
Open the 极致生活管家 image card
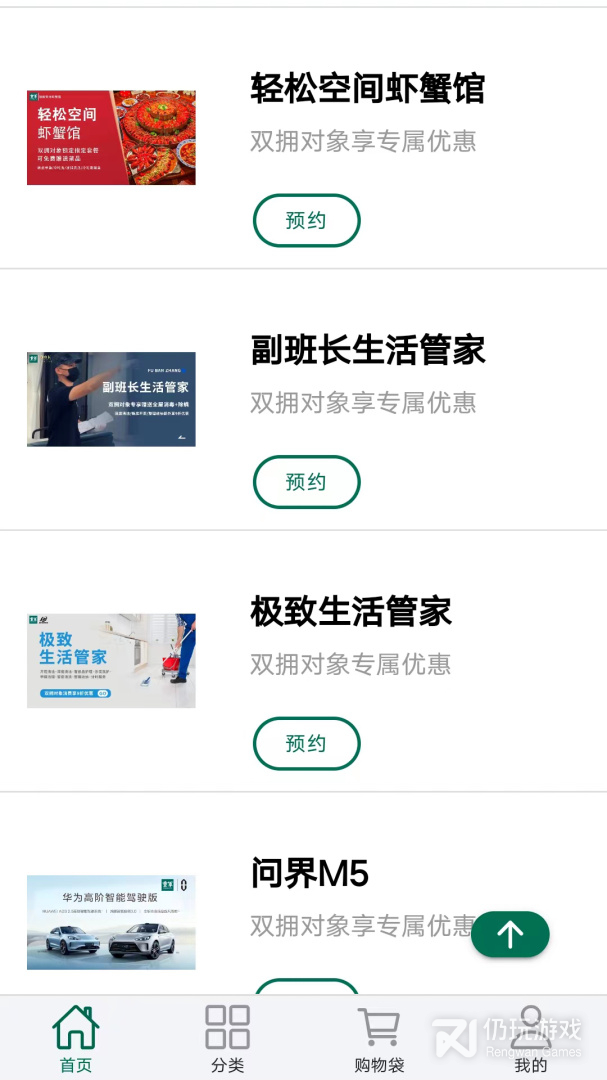pyautogui.click(x=111, y=661)
